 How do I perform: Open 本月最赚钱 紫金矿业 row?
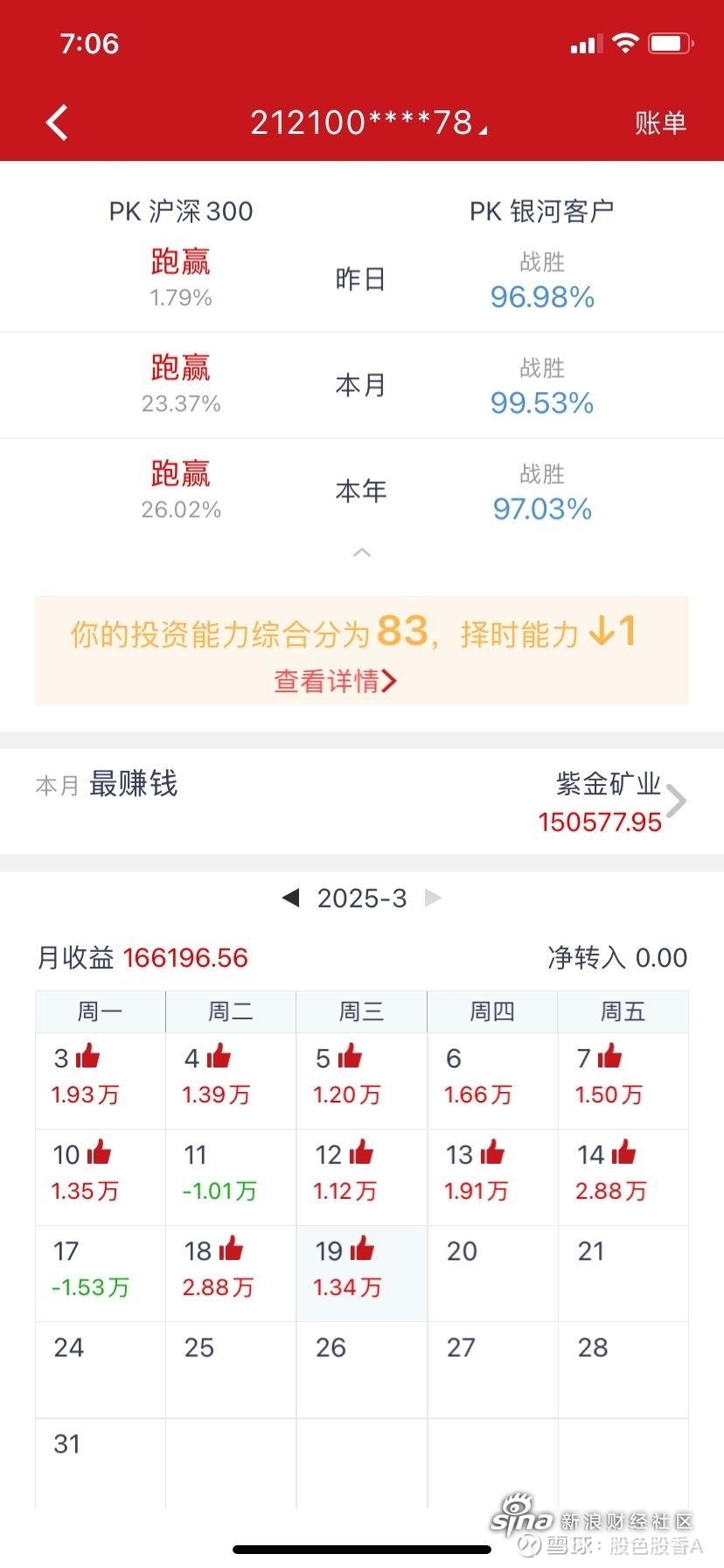point(362,801)
